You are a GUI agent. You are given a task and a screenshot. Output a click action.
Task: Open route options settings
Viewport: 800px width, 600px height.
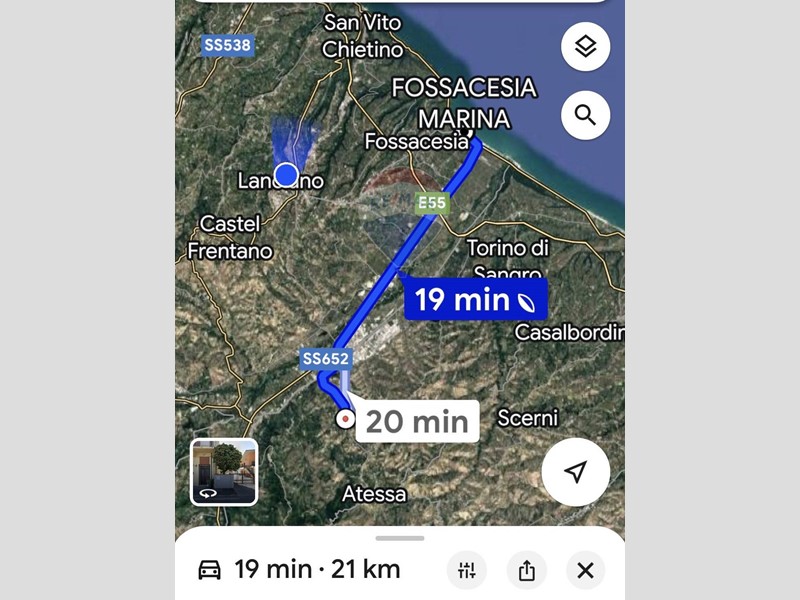click(x=466, y=570)
